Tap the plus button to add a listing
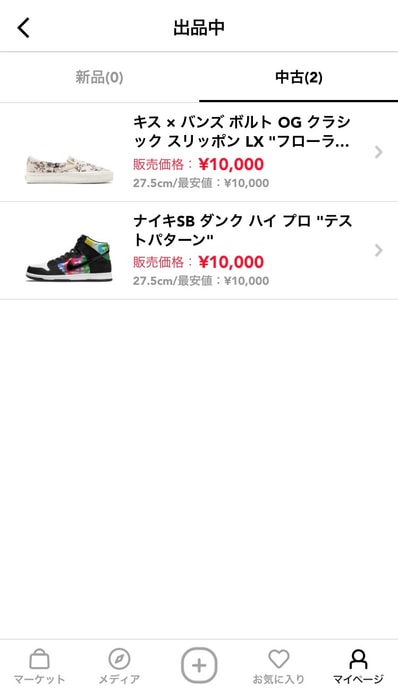 point(199,665)
